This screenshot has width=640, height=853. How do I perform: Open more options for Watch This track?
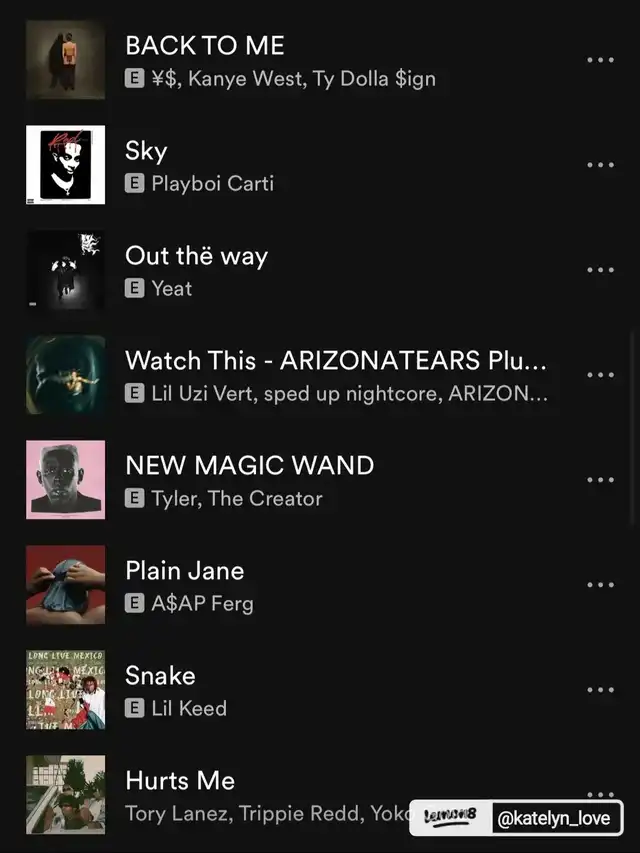[x=600, y=375]
